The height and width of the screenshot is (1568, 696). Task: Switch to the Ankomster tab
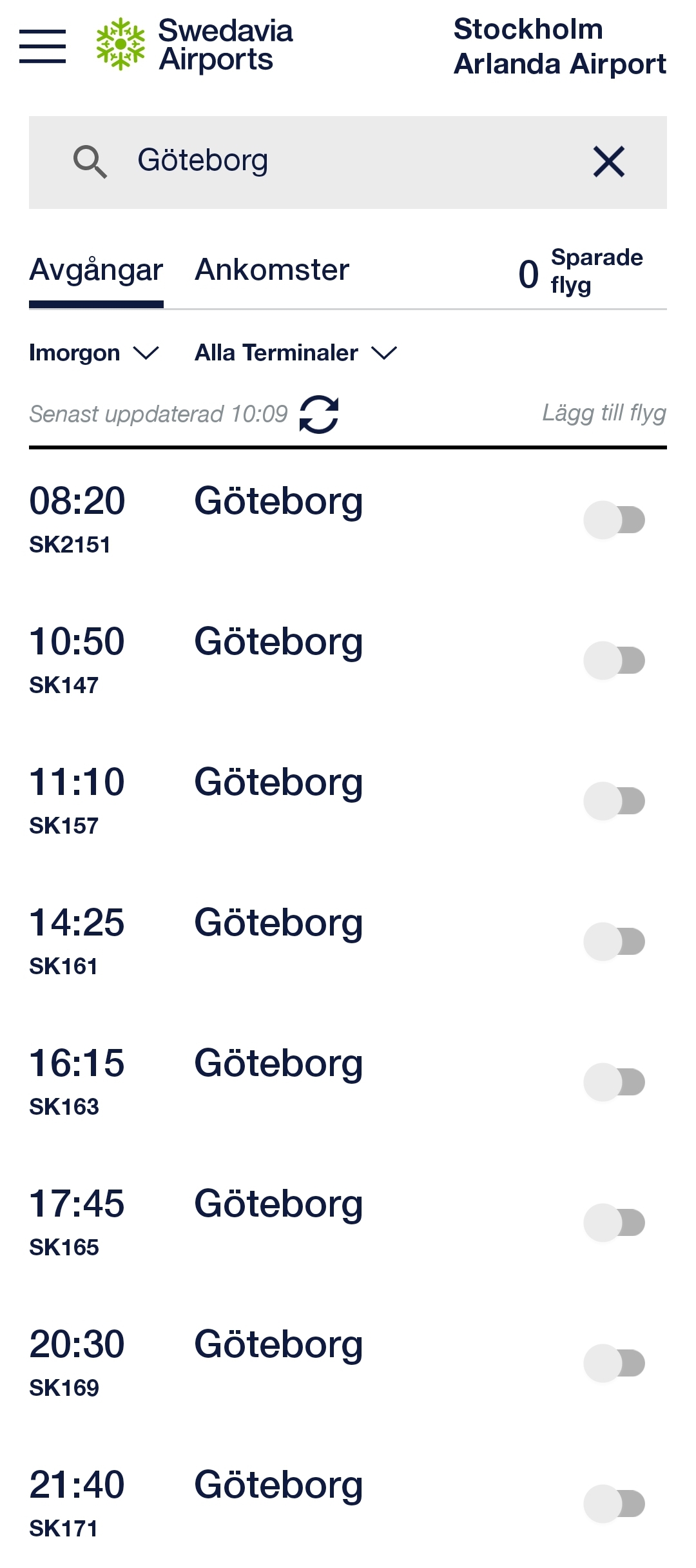coord(272,270)
